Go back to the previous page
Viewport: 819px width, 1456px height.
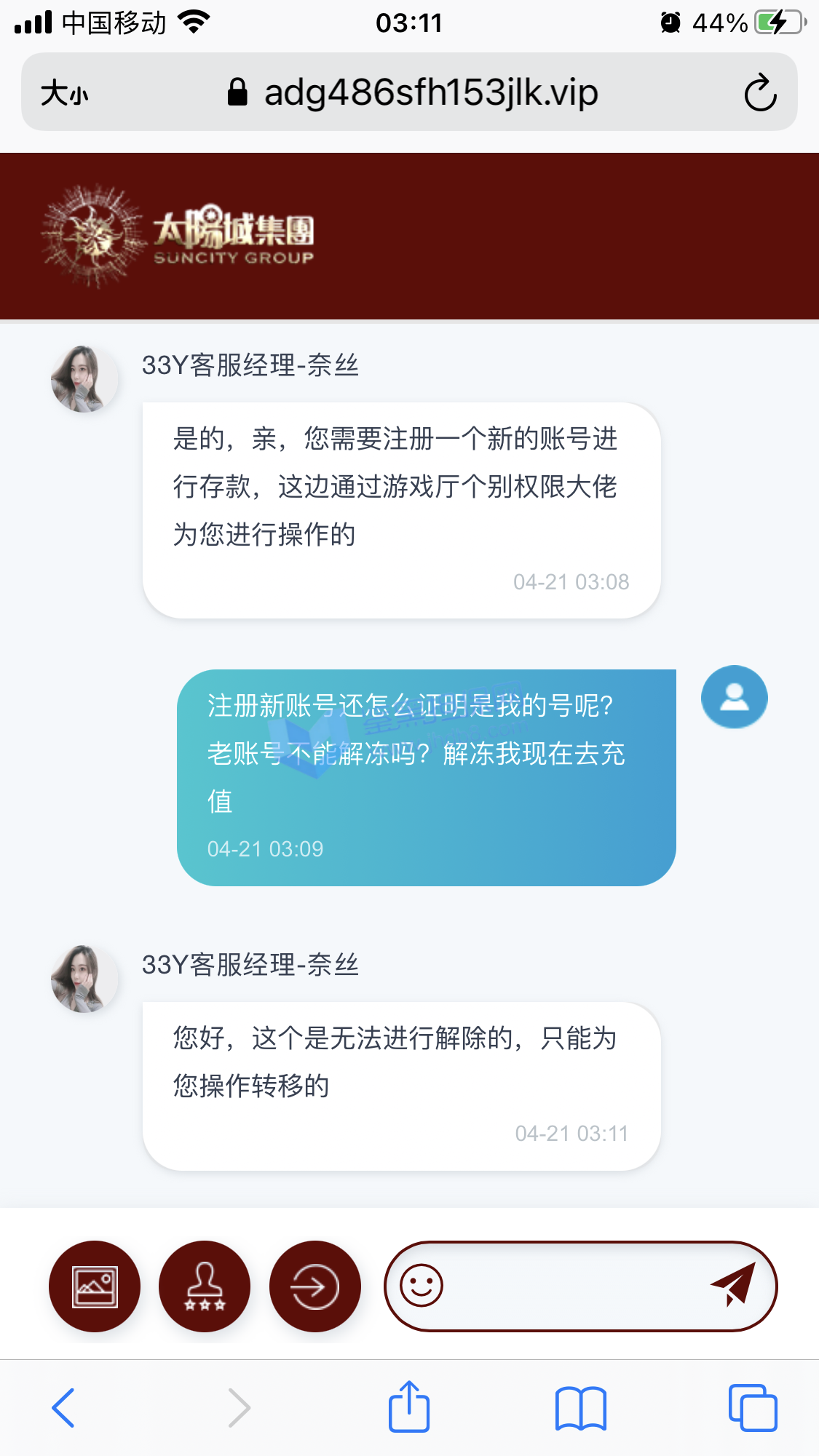click(x=63, y=1407)
